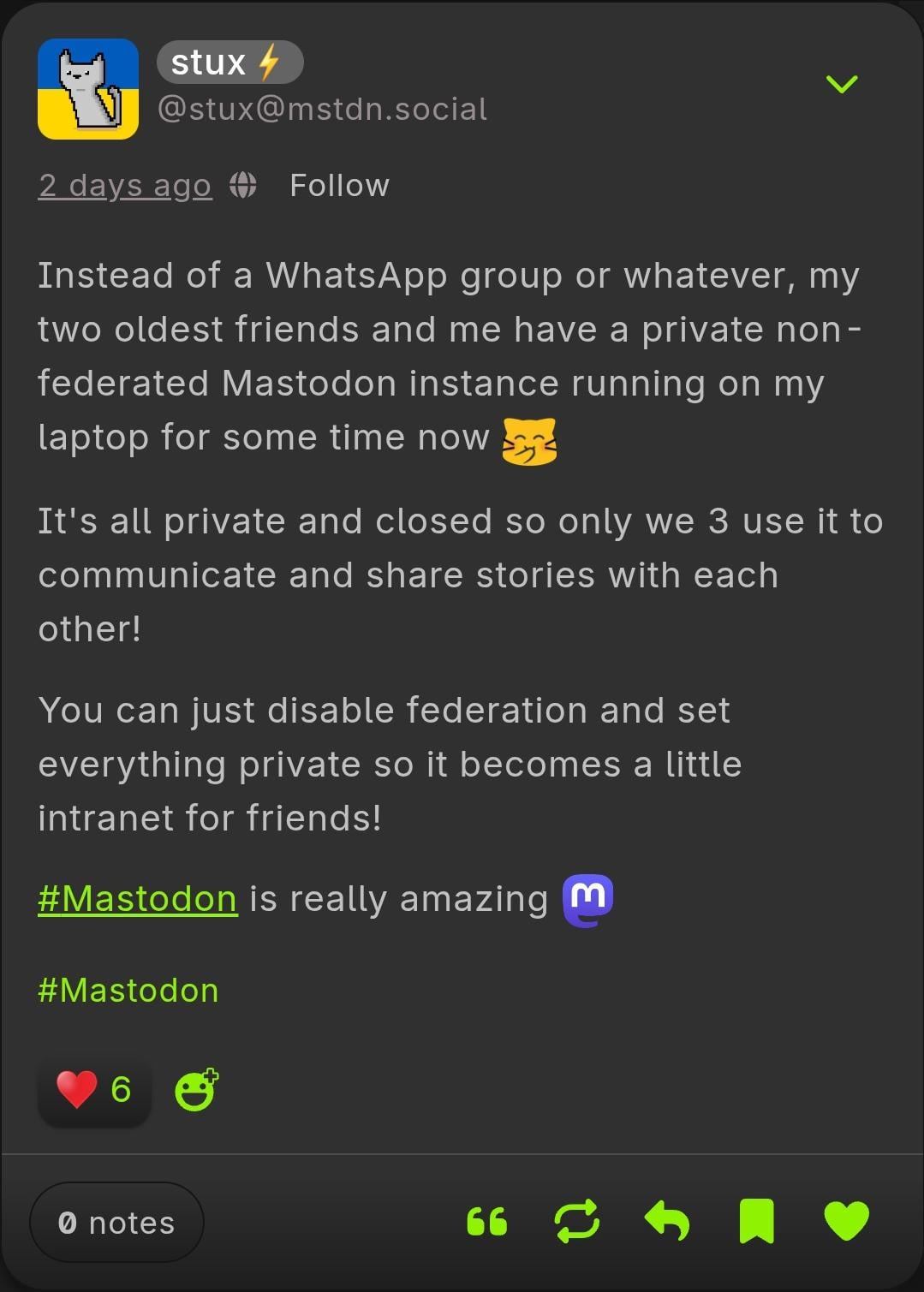
Task: Add a new emoji reaction
Action: pyautogui.click(x=197, y=1090)
